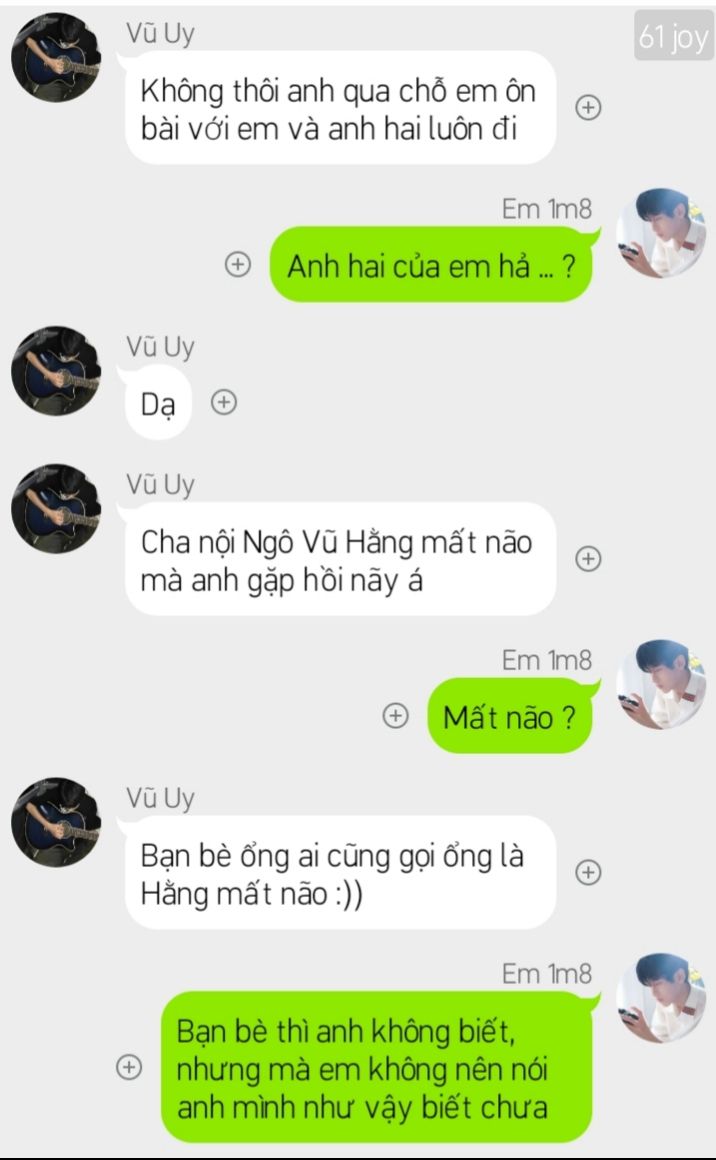Screen dimensions: 716x1160
Task: Tap plus icon next to "Anh hai của em hả"
Action: [237, 264]
